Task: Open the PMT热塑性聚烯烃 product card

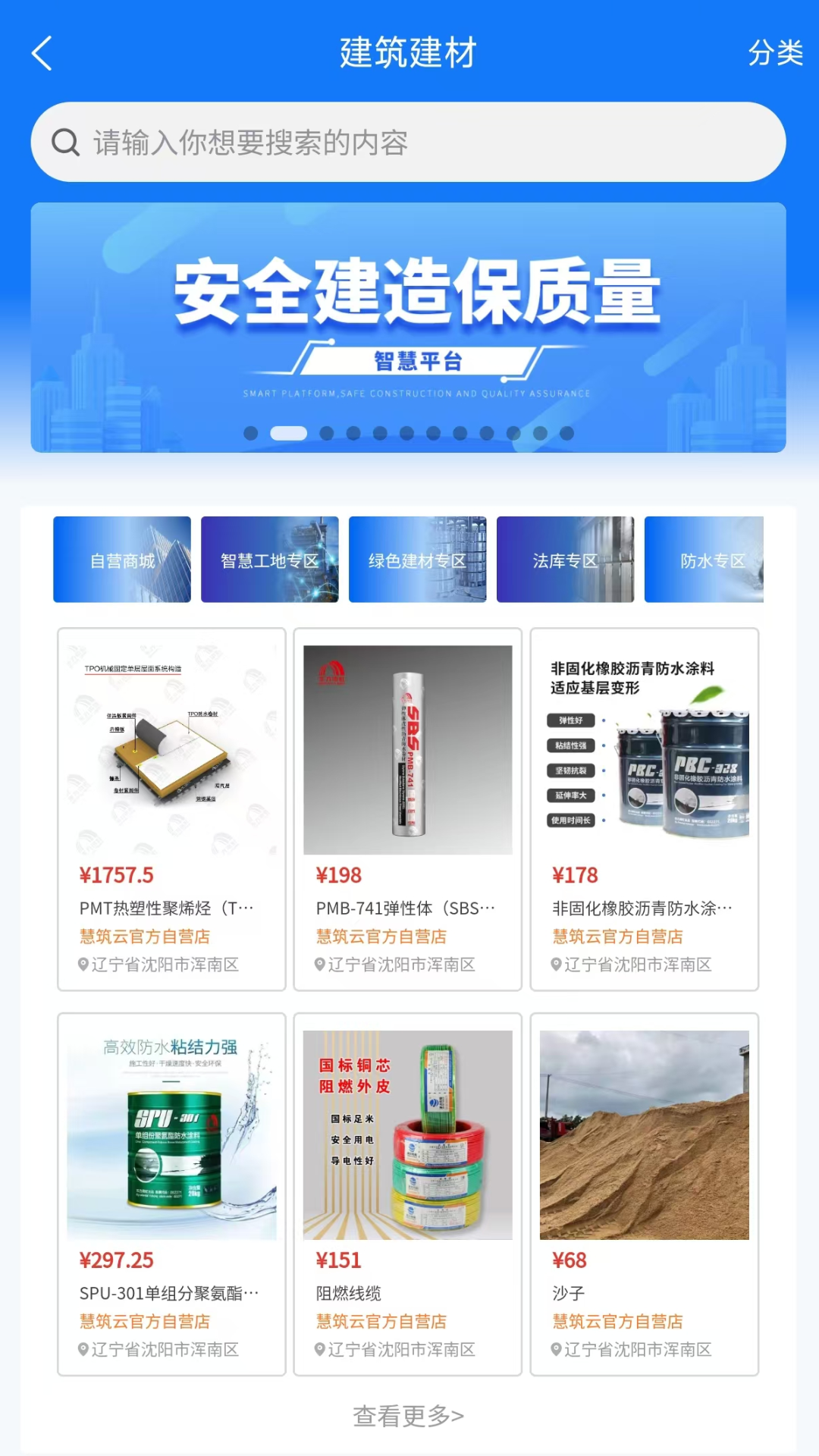Action: [171, 808]
